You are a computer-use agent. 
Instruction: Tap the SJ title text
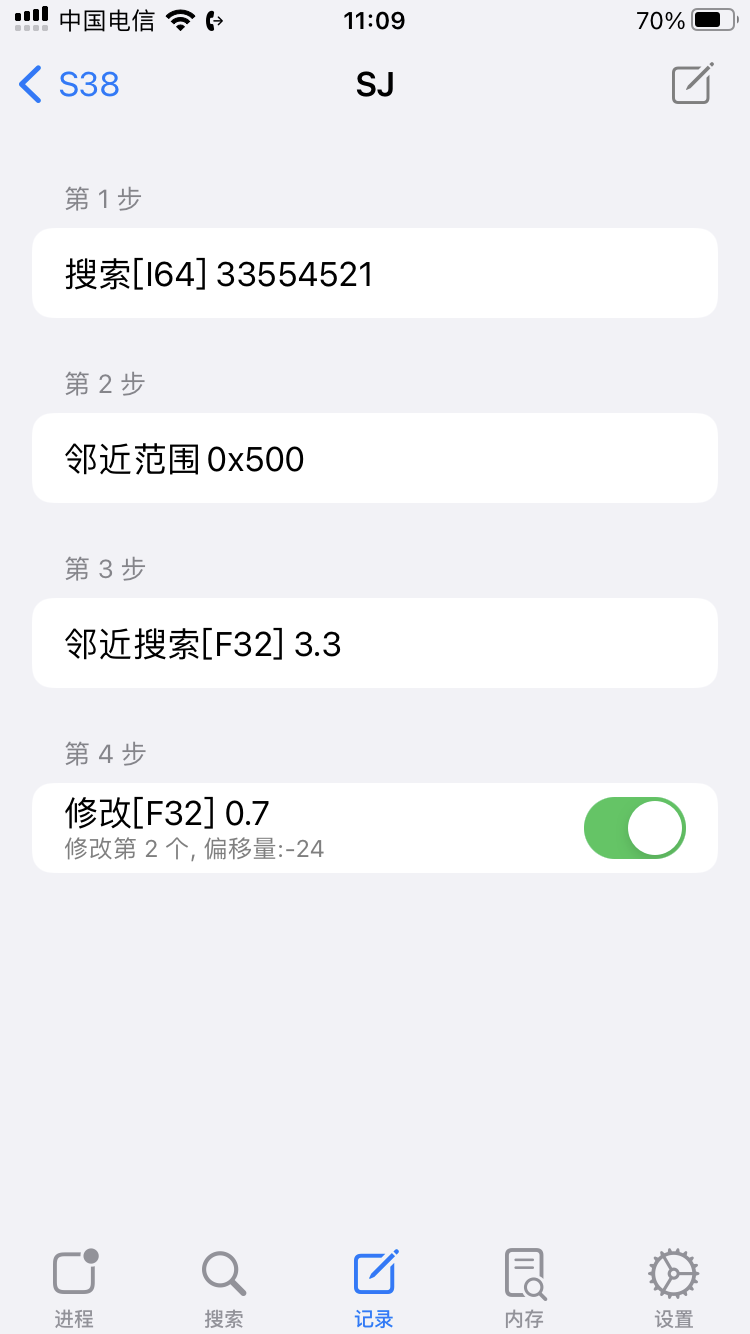374,85
